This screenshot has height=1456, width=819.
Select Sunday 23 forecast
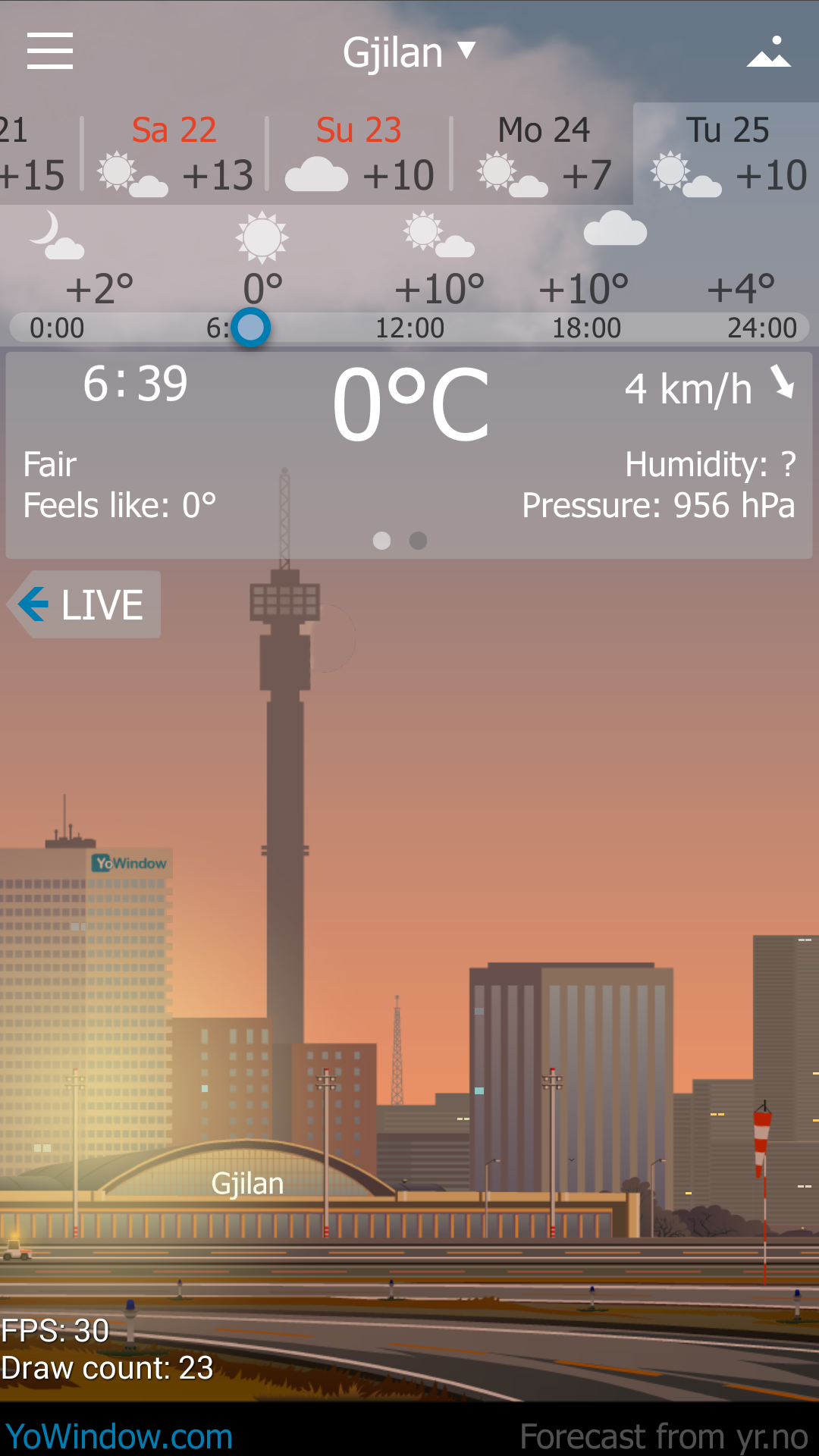pyautogui.click(x=359, y=154)
